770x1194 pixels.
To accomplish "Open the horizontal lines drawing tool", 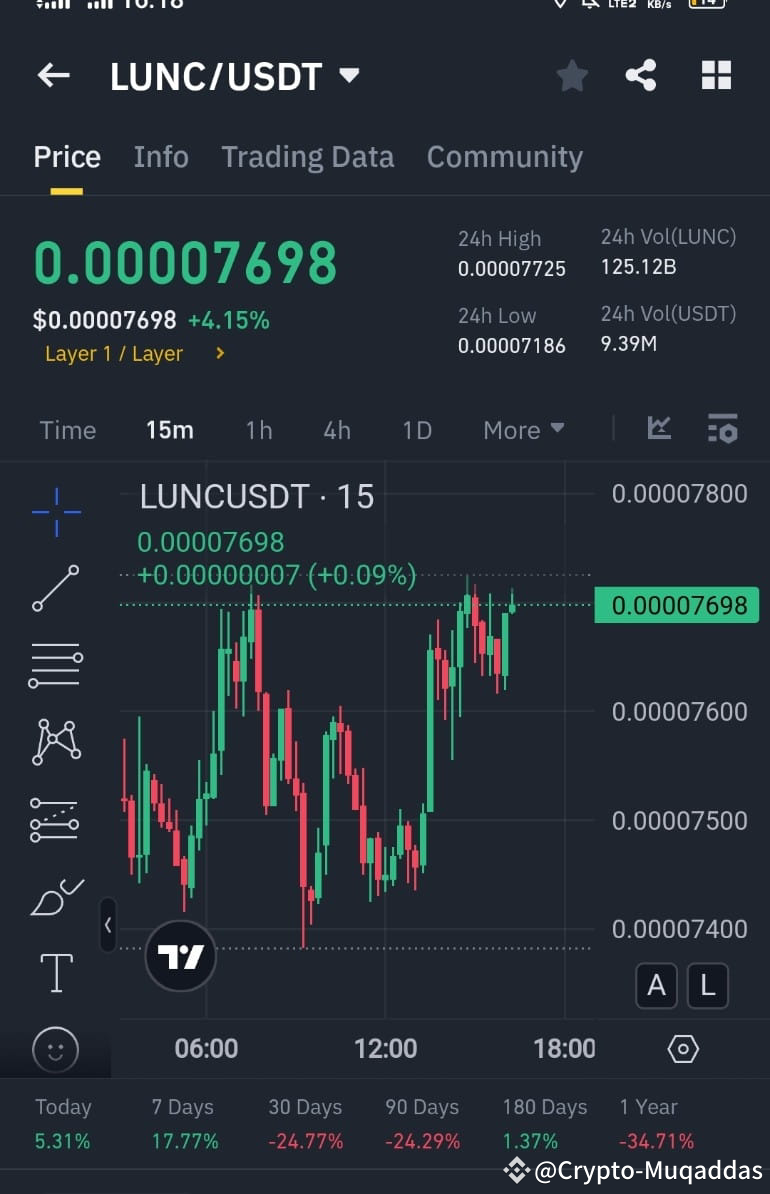I will (x=55, y=665).
